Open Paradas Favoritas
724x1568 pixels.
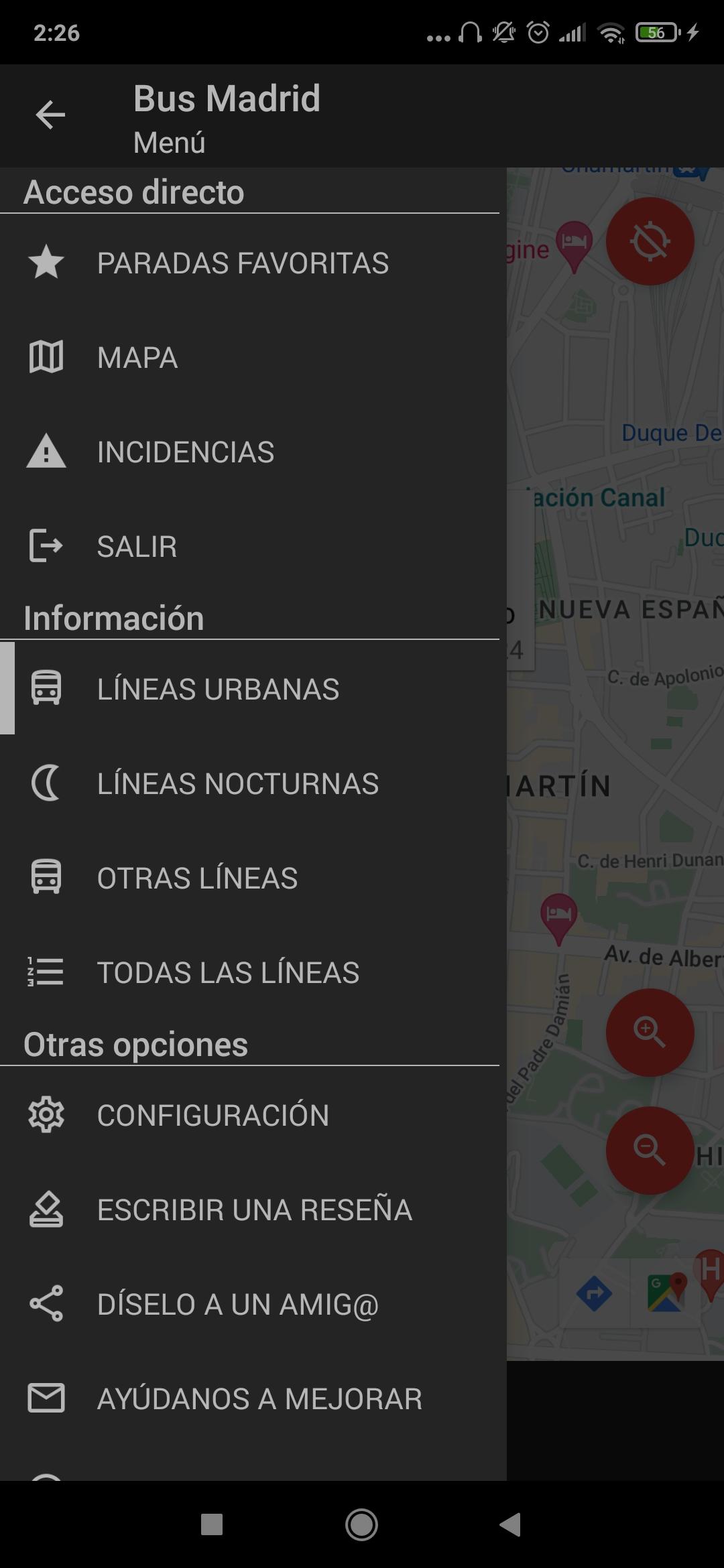253,263
